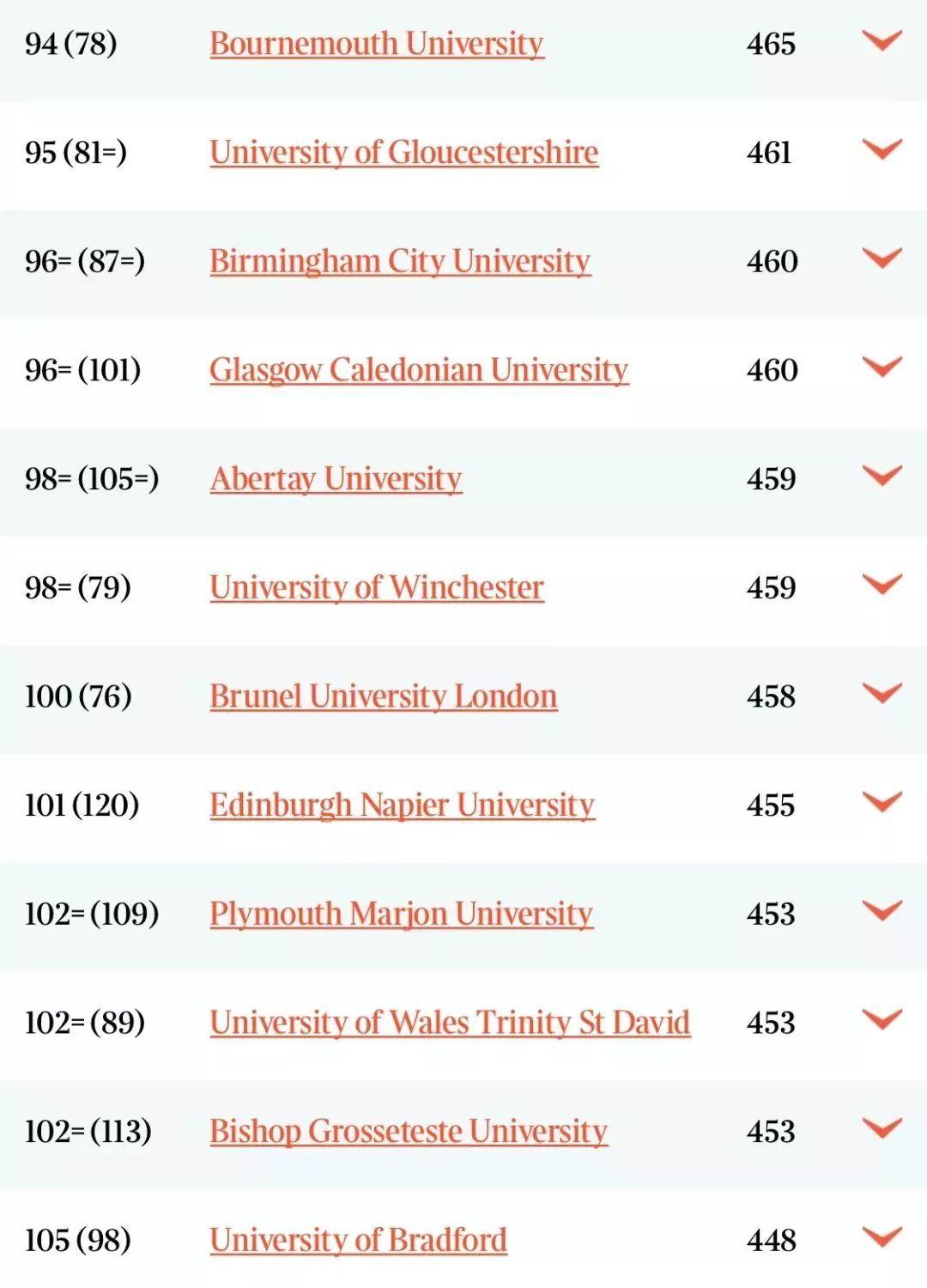This screenshot has width=927, height=1288.
Task: Open the Bishop Grosseteste University link
Action: (x=408, y=1132)
